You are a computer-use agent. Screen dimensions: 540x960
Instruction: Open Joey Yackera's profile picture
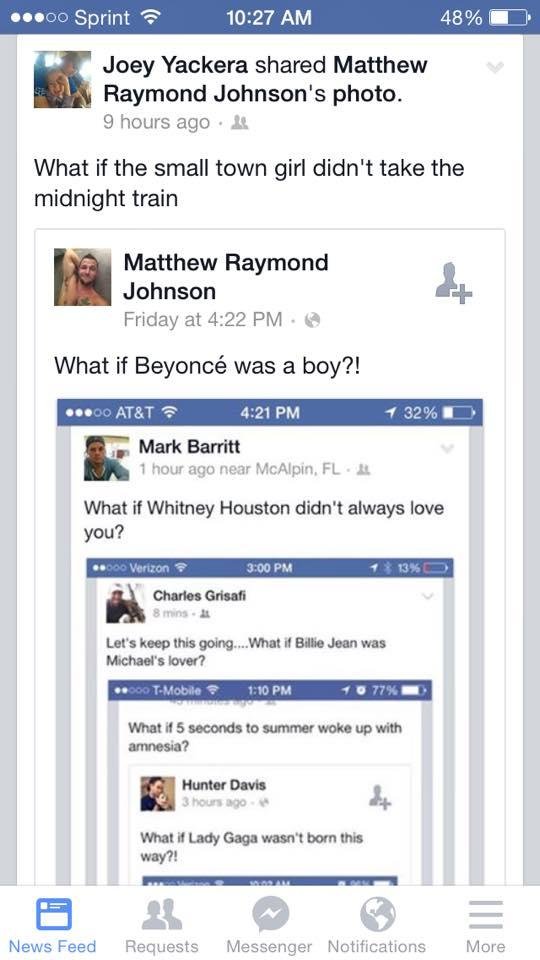62,80
